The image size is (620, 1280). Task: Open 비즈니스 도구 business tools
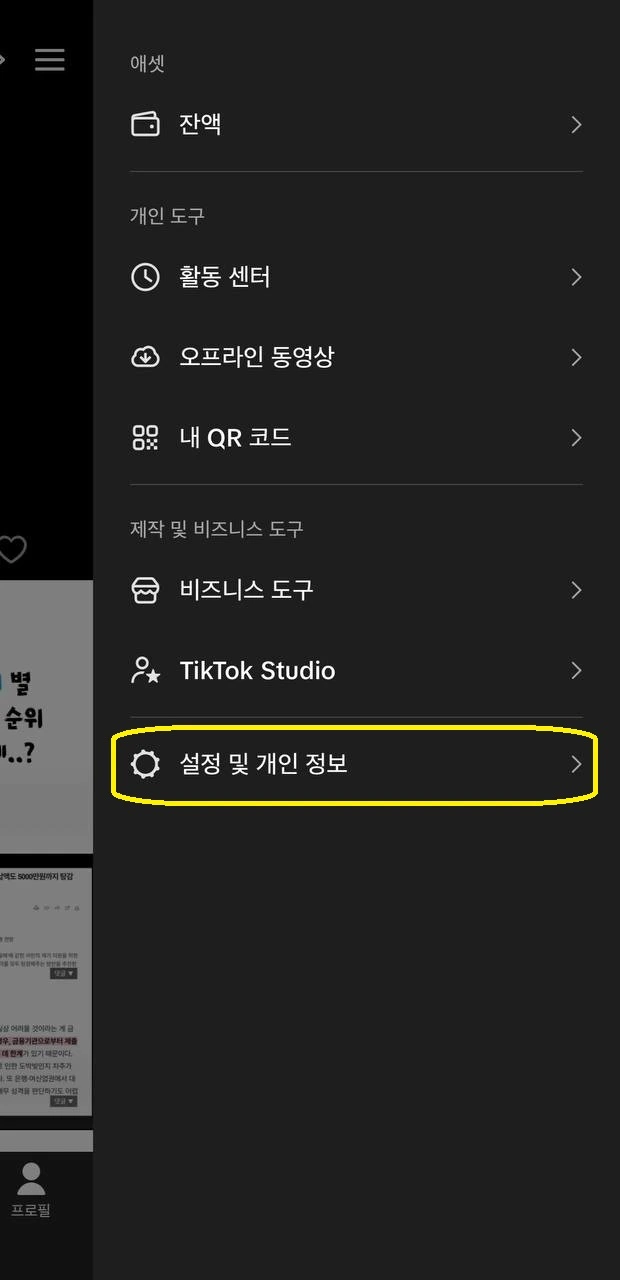(355, 590)
